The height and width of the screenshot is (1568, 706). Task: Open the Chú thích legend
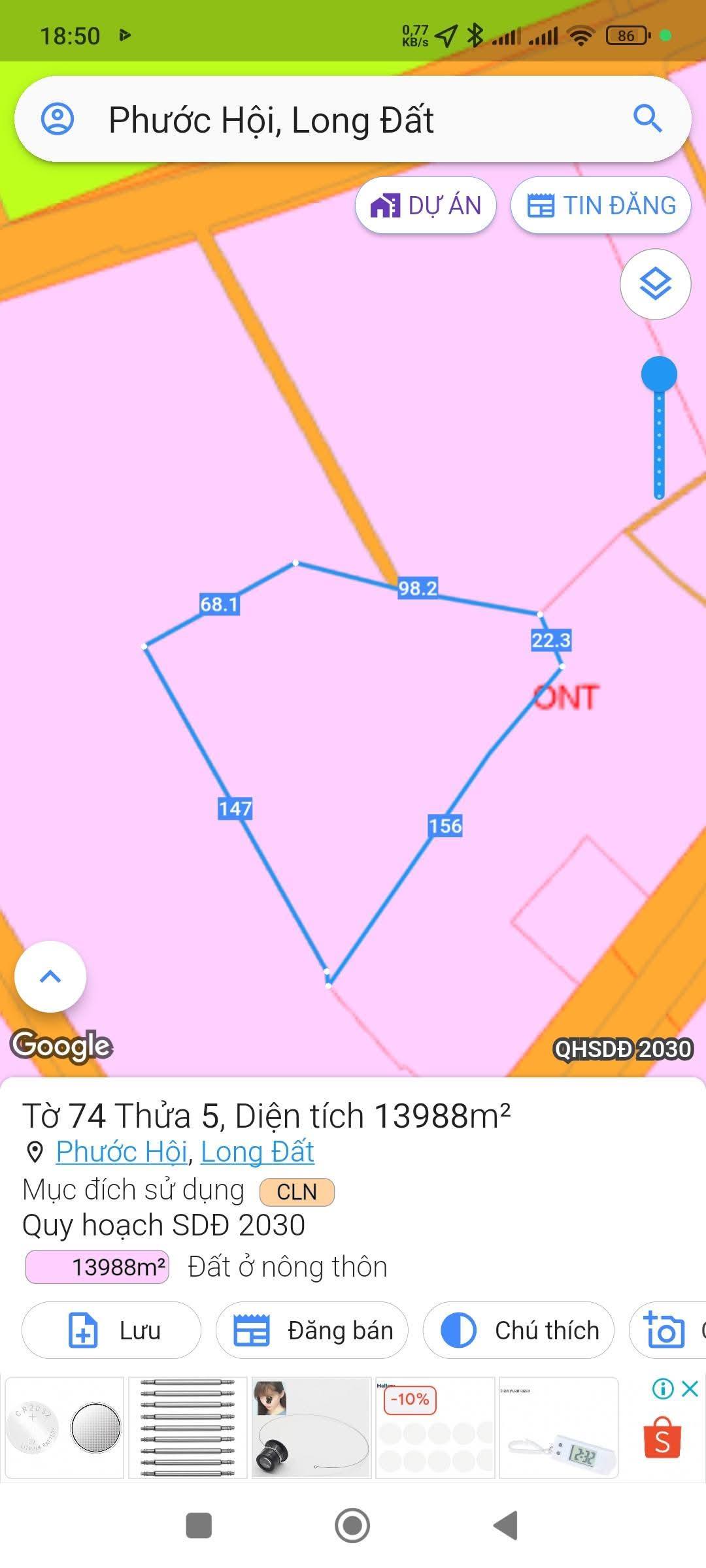(518, 1330)
